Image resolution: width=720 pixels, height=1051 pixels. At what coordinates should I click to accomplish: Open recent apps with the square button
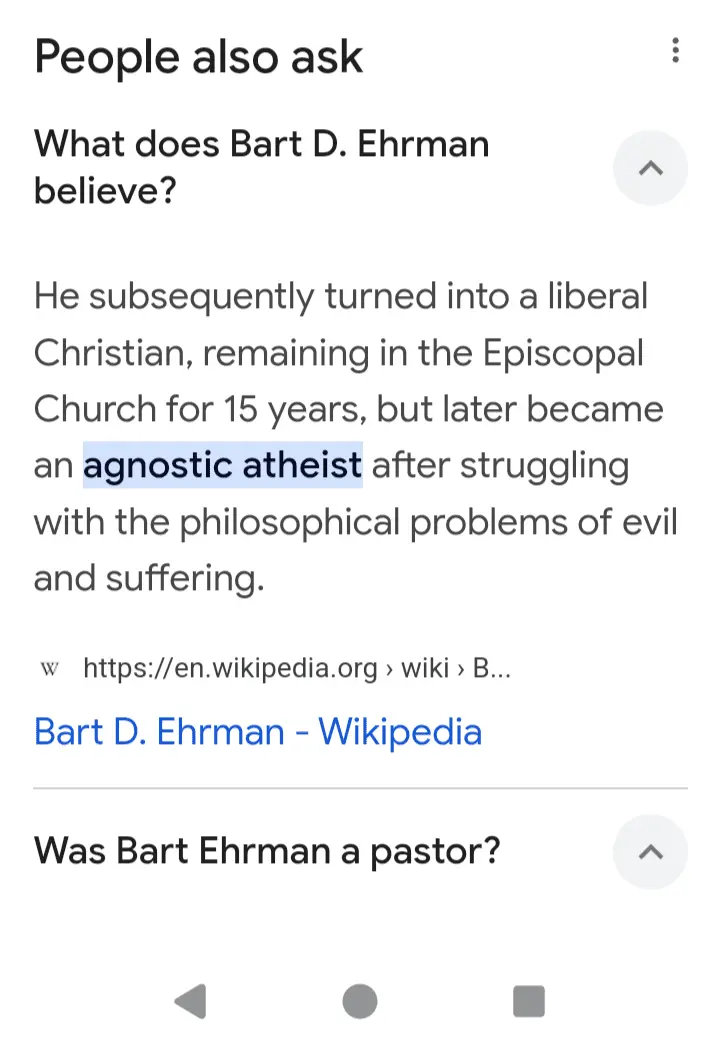(529, 1000)
